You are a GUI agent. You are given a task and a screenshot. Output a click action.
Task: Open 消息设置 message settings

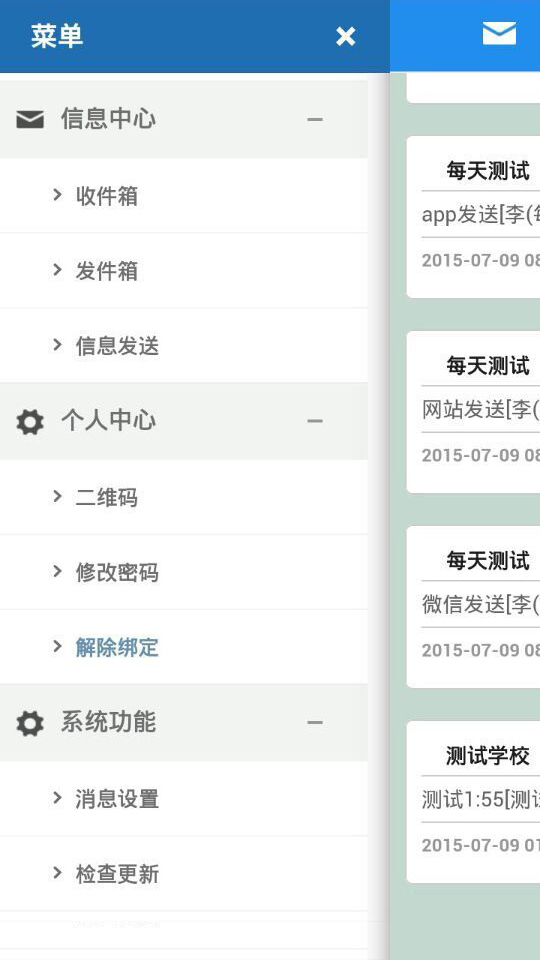184,798
